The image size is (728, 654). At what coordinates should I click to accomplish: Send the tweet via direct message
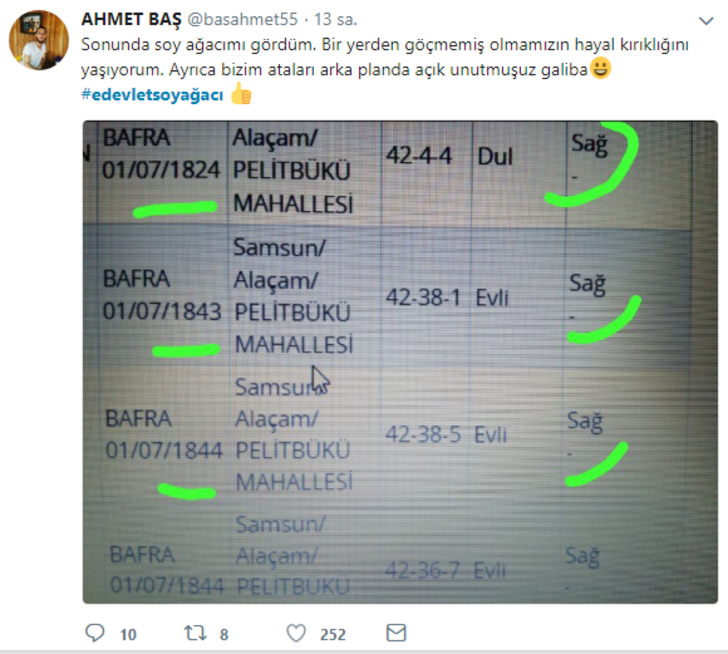(x=396, y=633)
